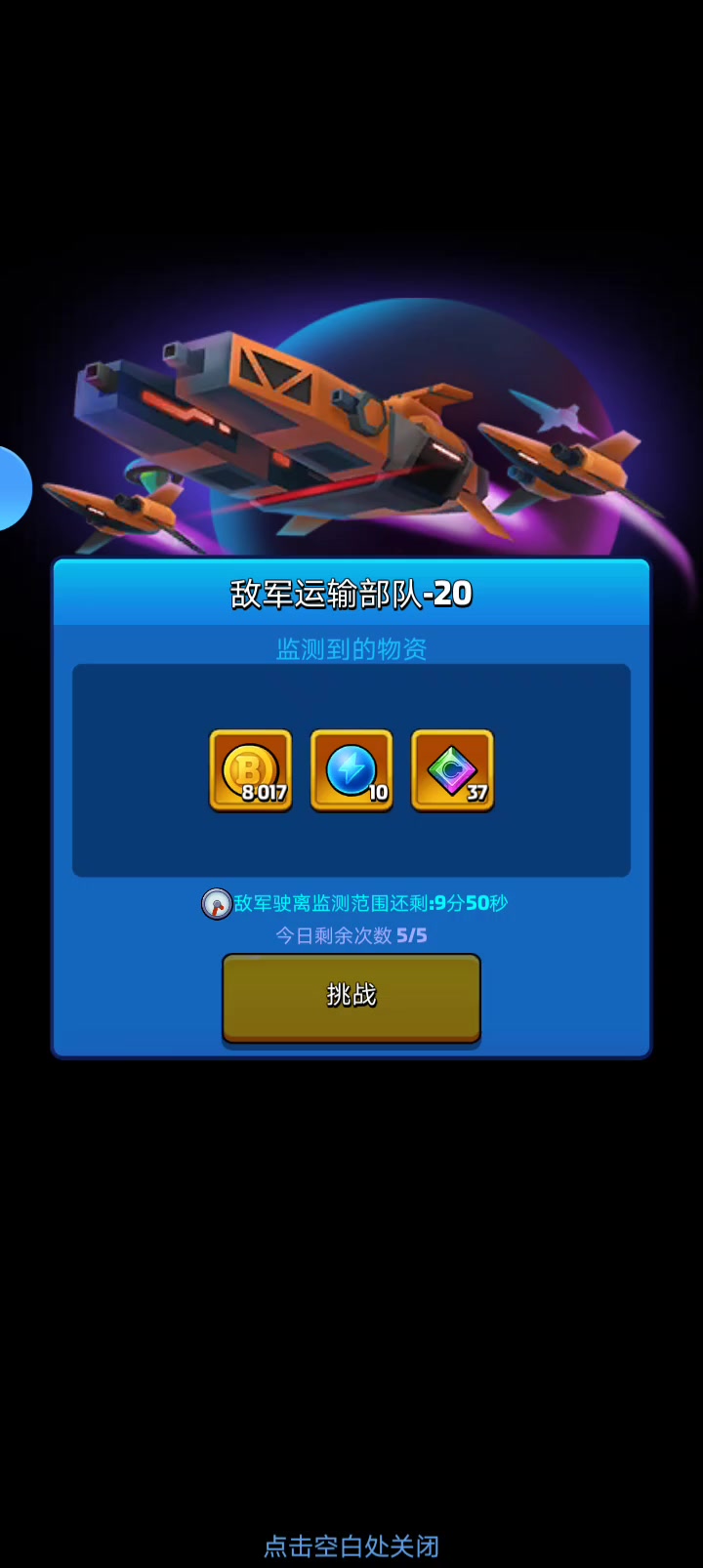This screenshot has height=1568, width=703.
Task: Tap the 挑战 challenge button
Action: (351, 997)
